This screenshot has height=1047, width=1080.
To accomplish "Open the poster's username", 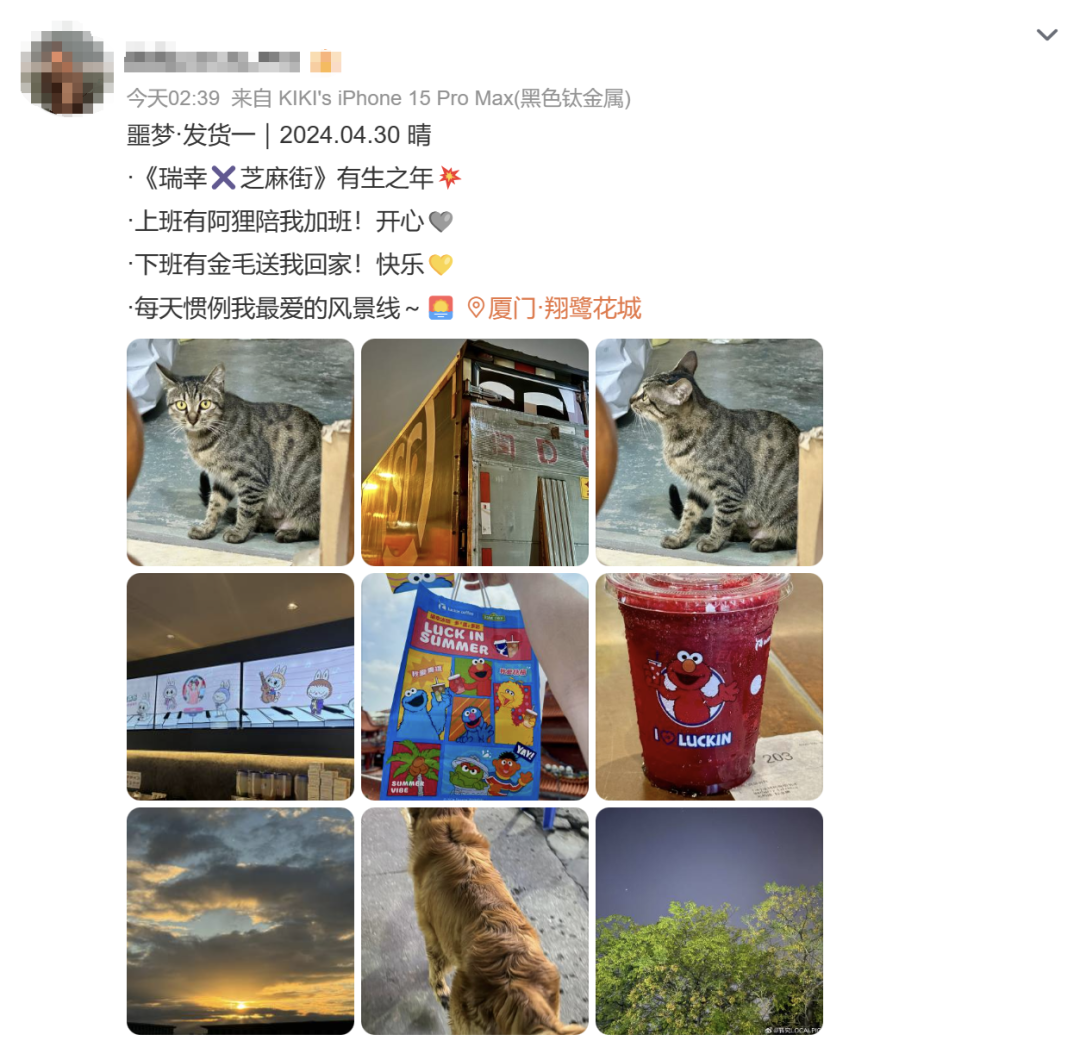I will [x=212, y=61].
